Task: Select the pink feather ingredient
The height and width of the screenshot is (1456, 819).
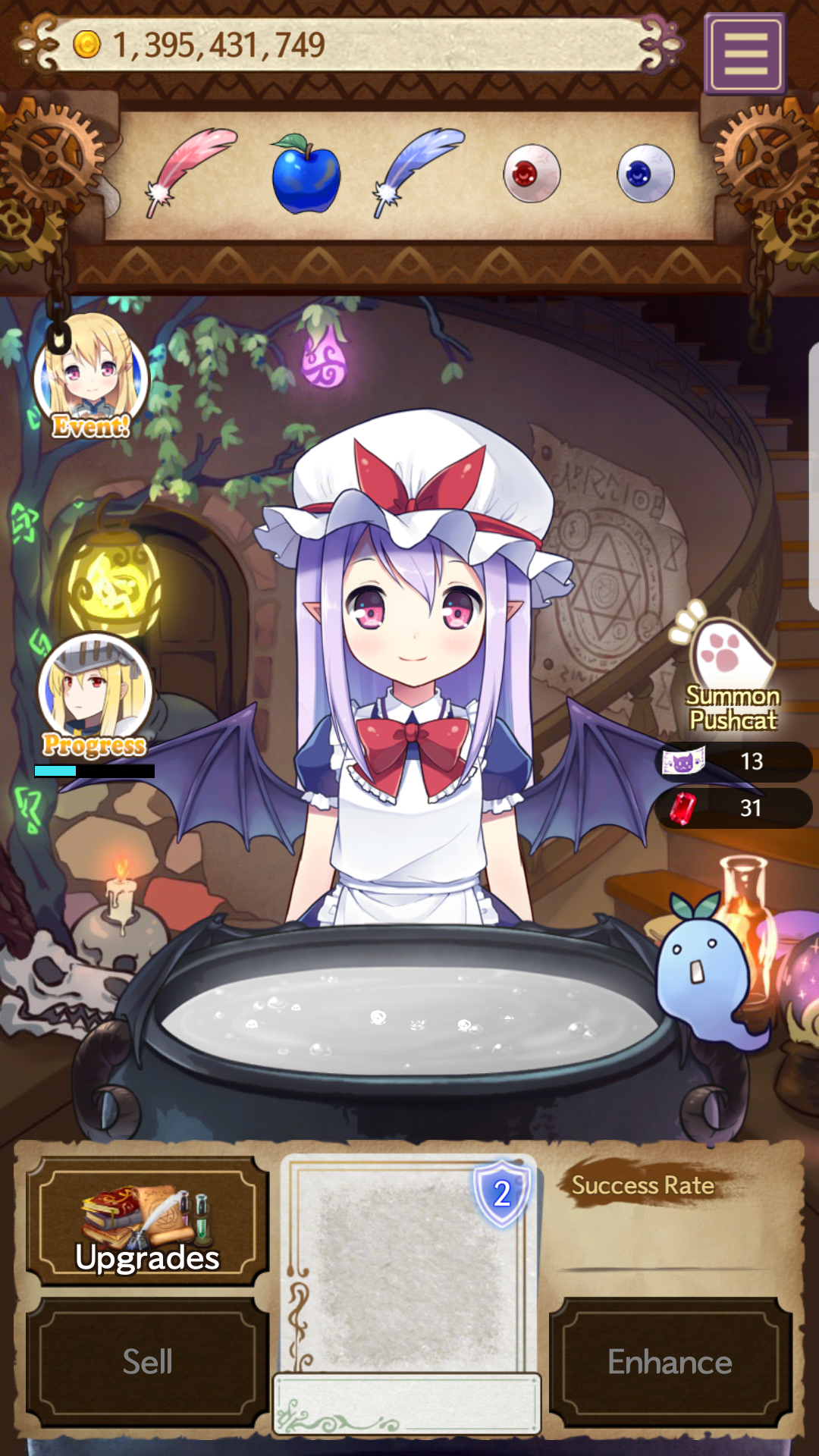Action: (x=190, y=173)
